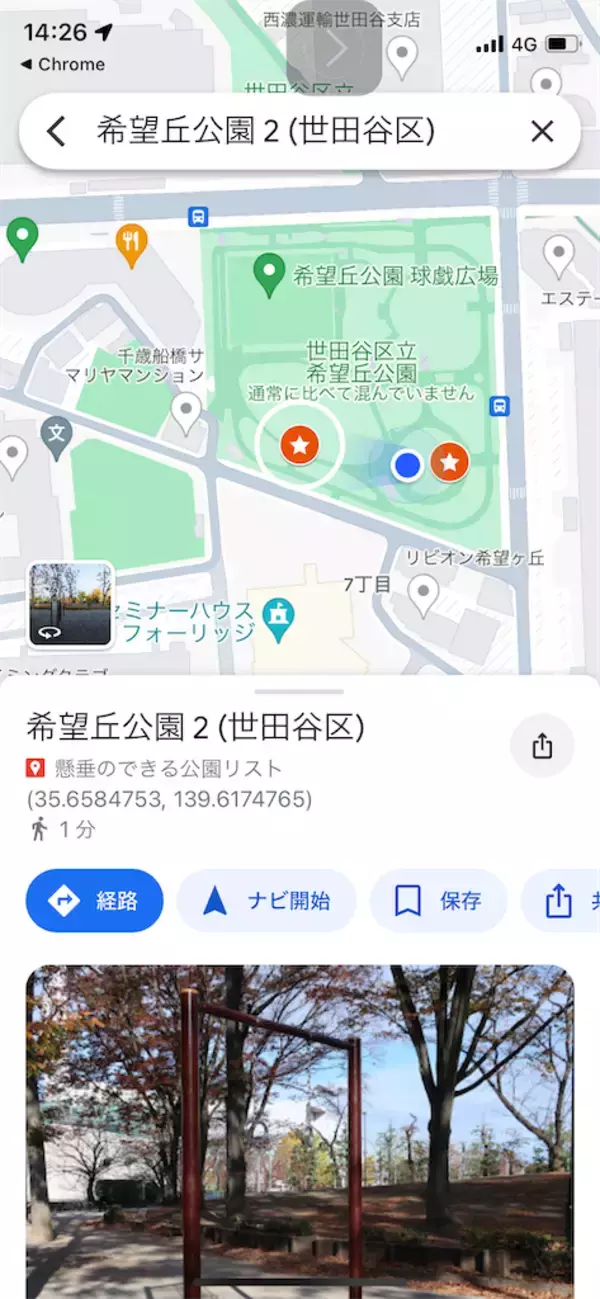This screenshot has height=1299, width=600.
Task: Tap the 千歳船橋サマリヤマンション map pin
Action: (186, 410)
